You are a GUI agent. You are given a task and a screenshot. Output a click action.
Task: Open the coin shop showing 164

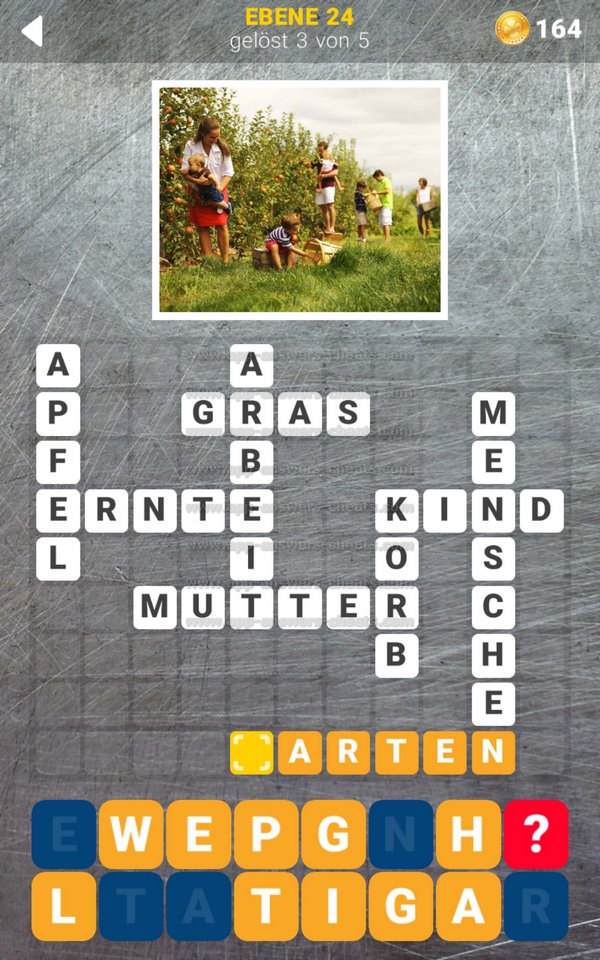[538, 29]
